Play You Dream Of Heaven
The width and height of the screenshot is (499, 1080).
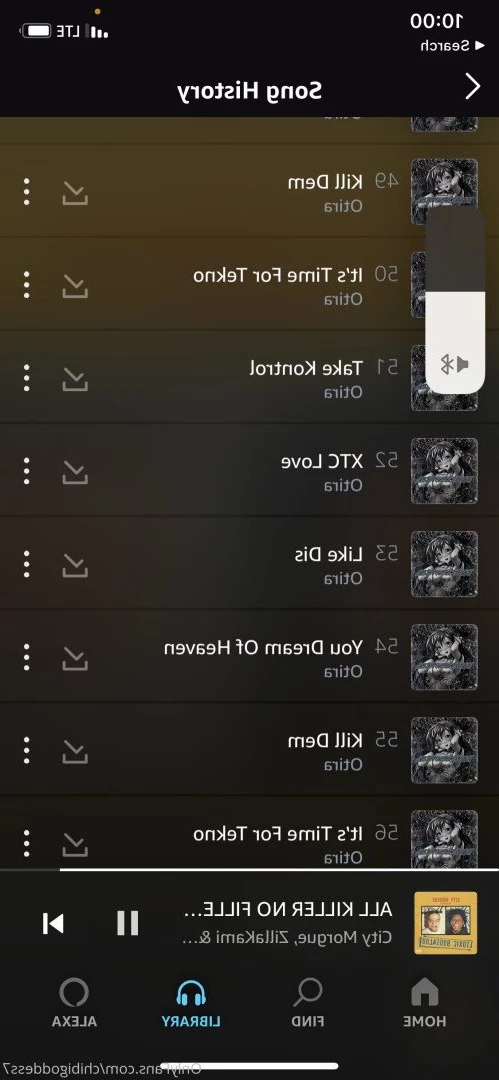point(250,656)
